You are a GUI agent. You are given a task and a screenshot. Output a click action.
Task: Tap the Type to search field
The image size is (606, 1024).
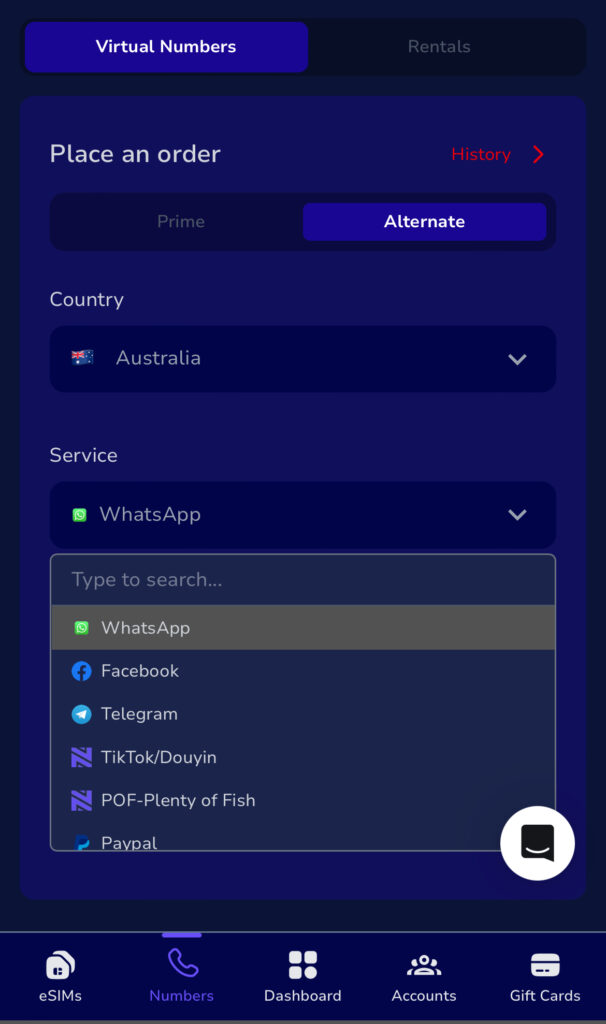(303, 580)
